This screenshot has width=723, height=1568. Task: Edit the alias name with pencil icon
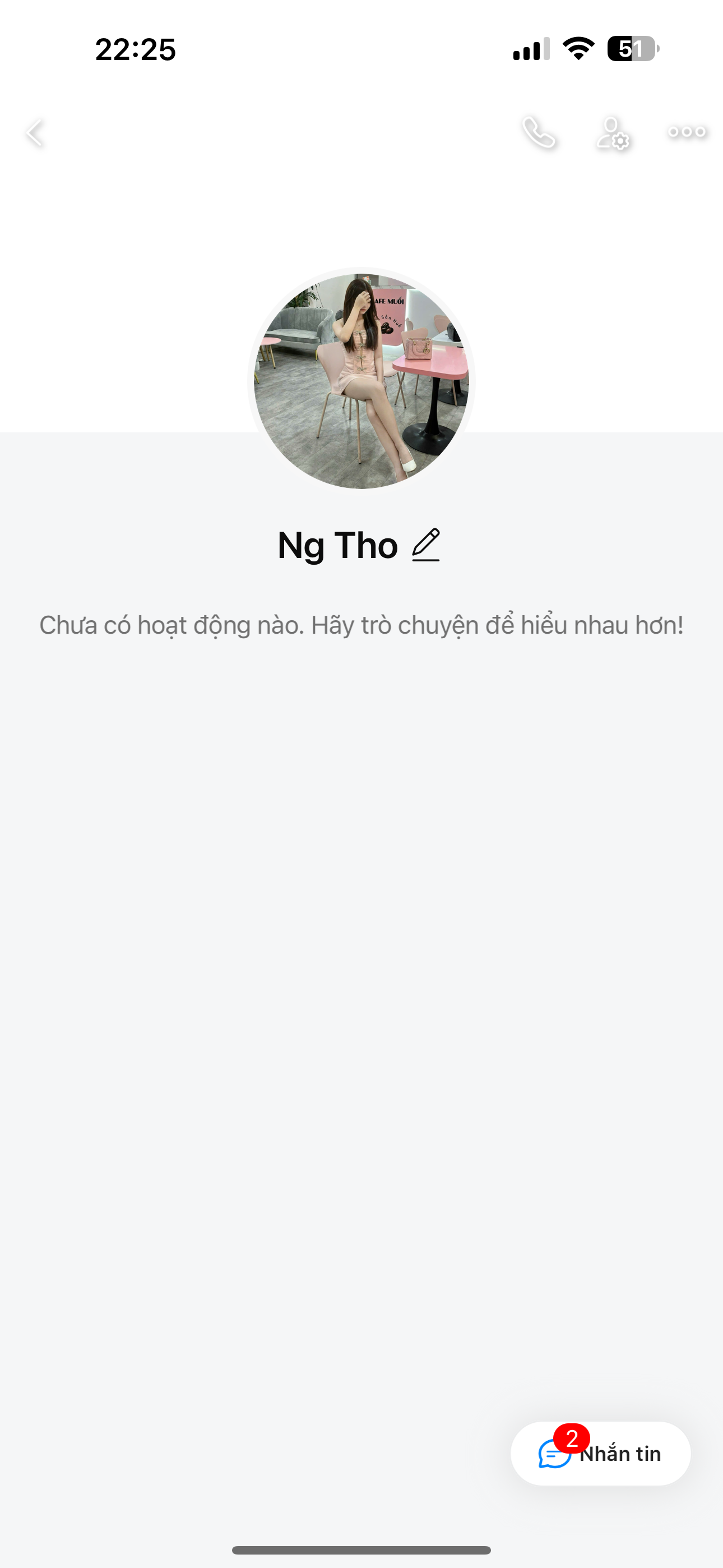426,545
